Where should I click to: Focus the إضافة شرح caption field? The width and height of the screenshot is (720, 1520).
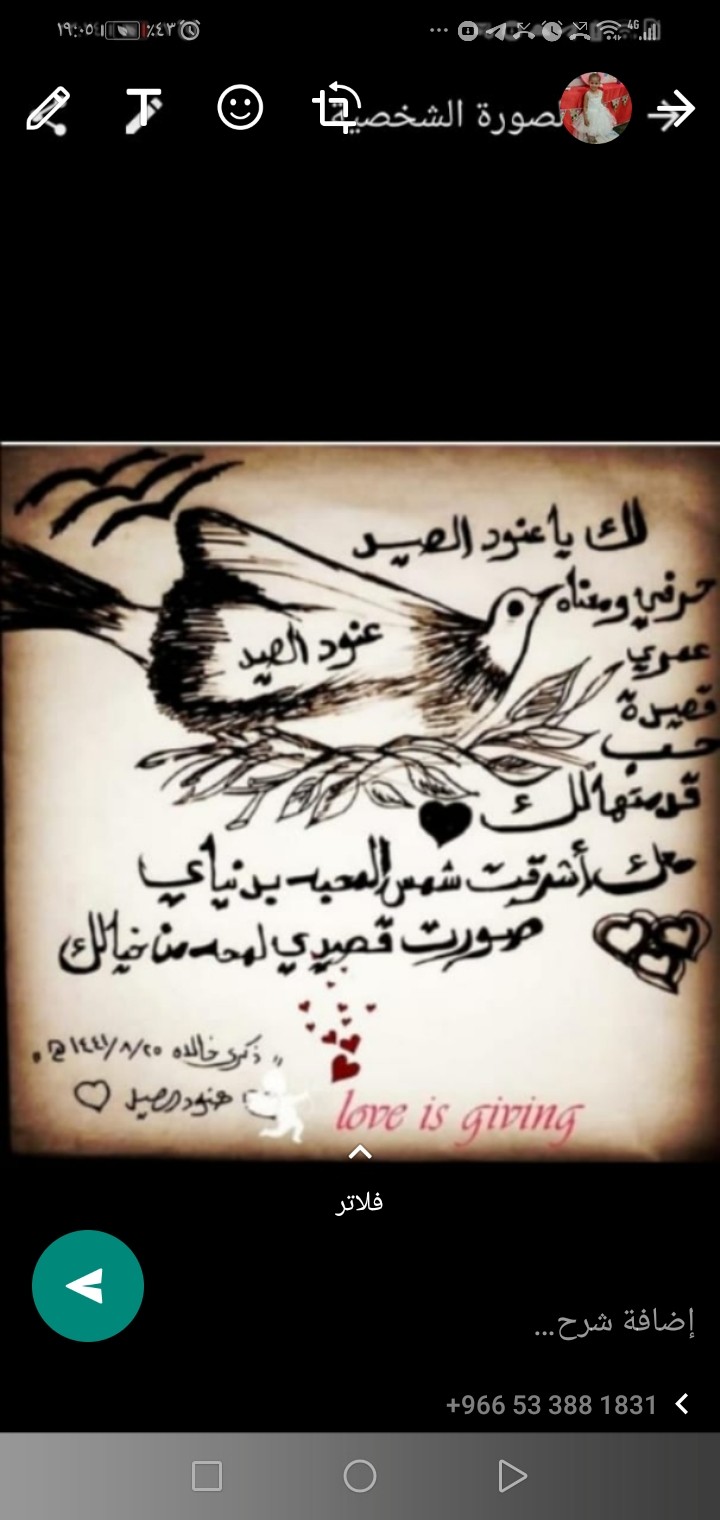(x=560, y=1323)
